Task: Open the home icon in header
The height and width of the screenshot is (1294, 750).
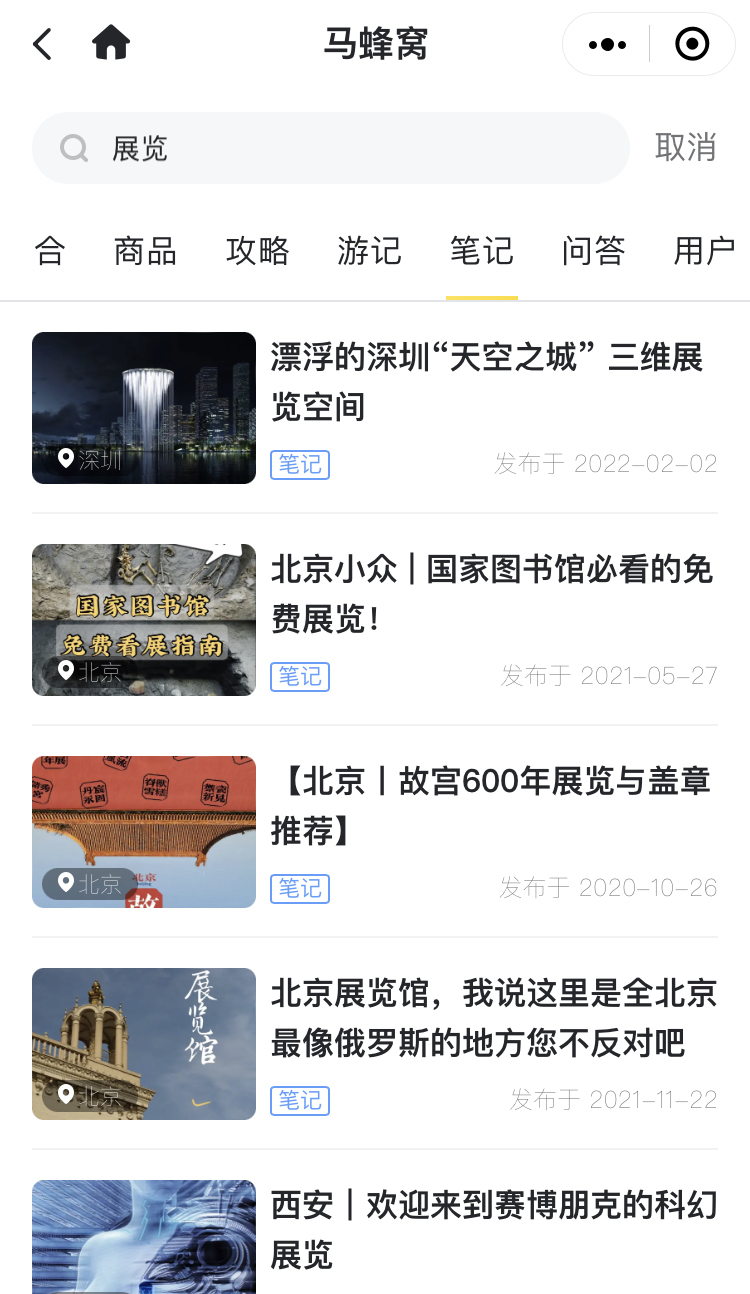Action: [111, 43]
